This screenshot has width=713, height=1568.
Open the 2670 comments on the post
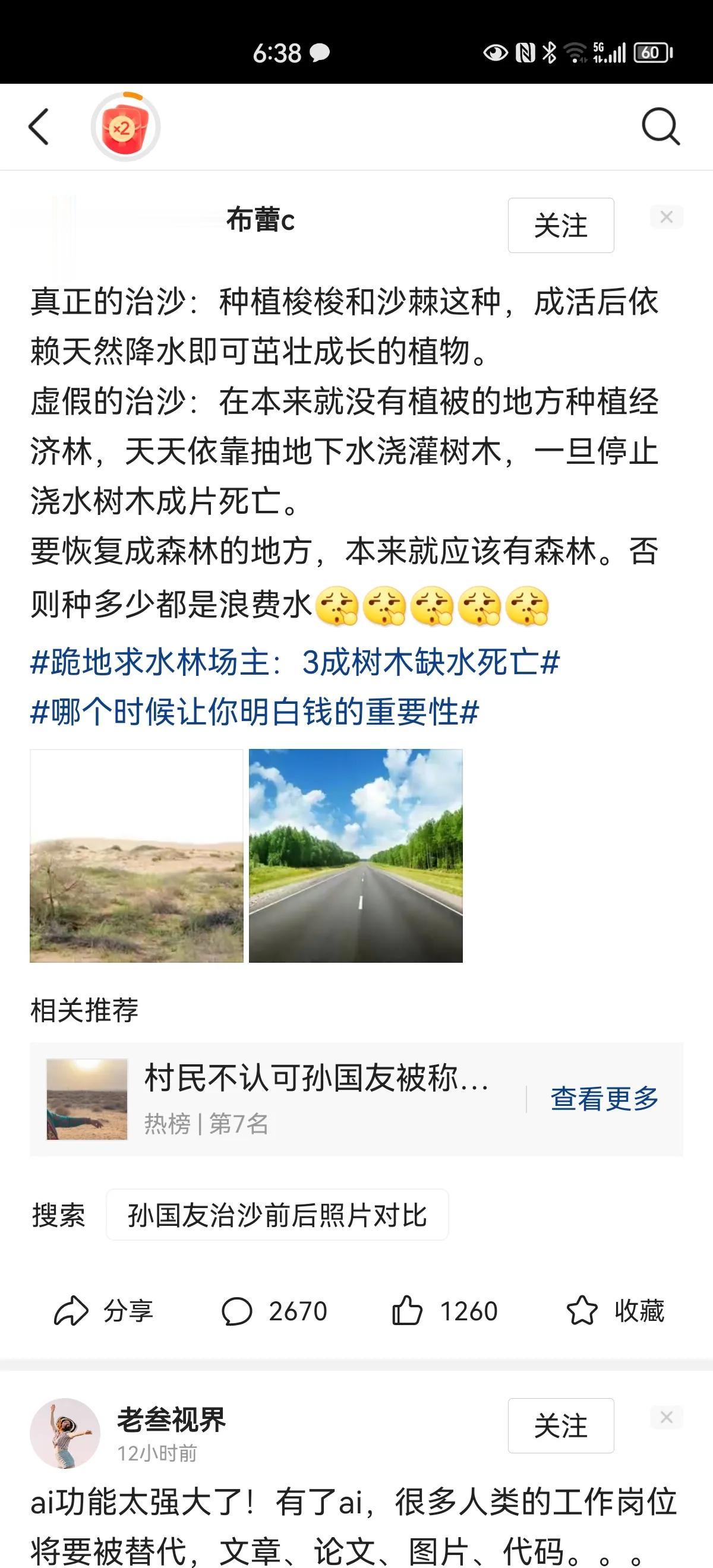274,1310
